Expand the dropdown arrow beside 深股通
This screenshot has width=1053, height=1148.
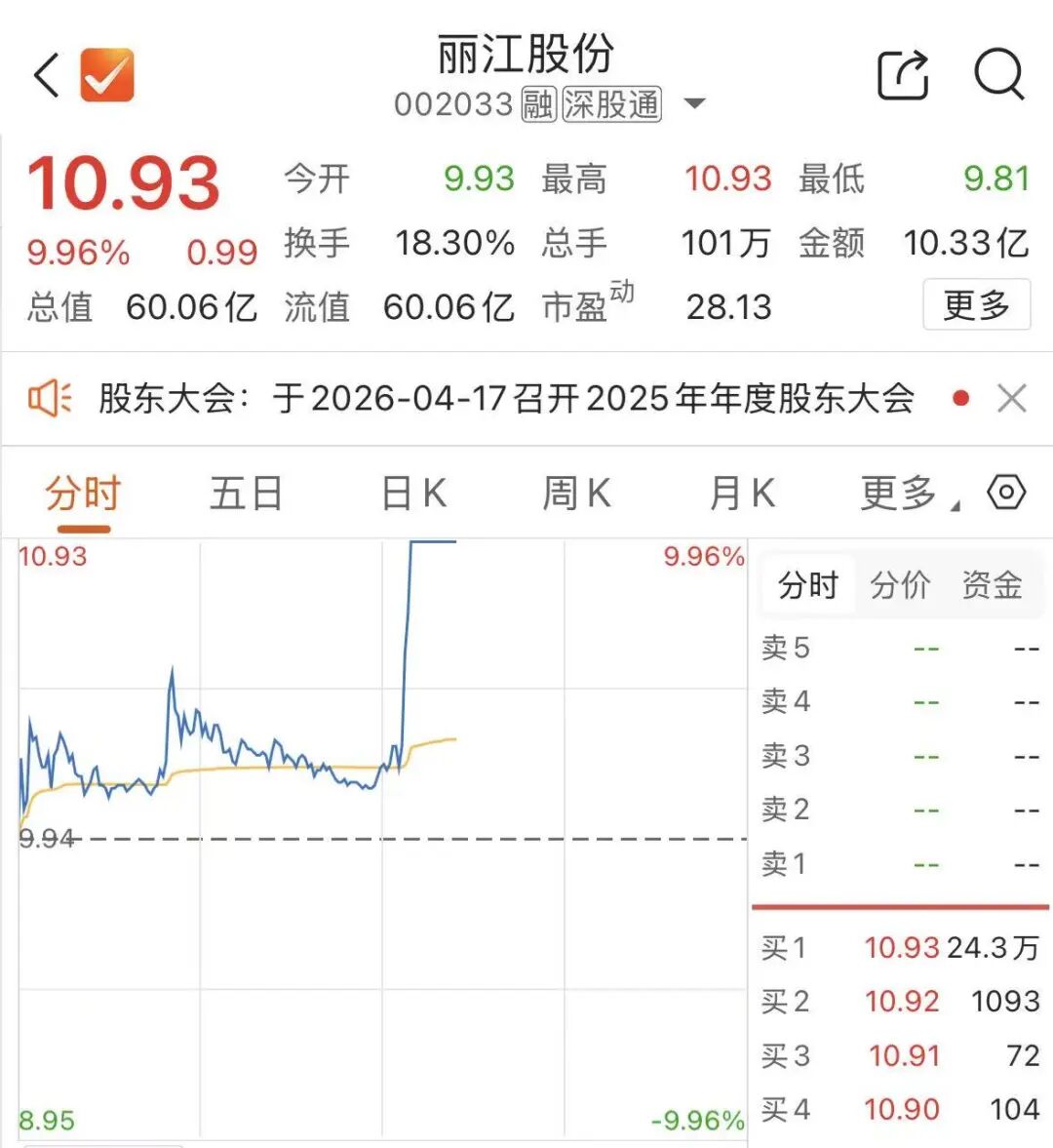[x=694, y=103]
